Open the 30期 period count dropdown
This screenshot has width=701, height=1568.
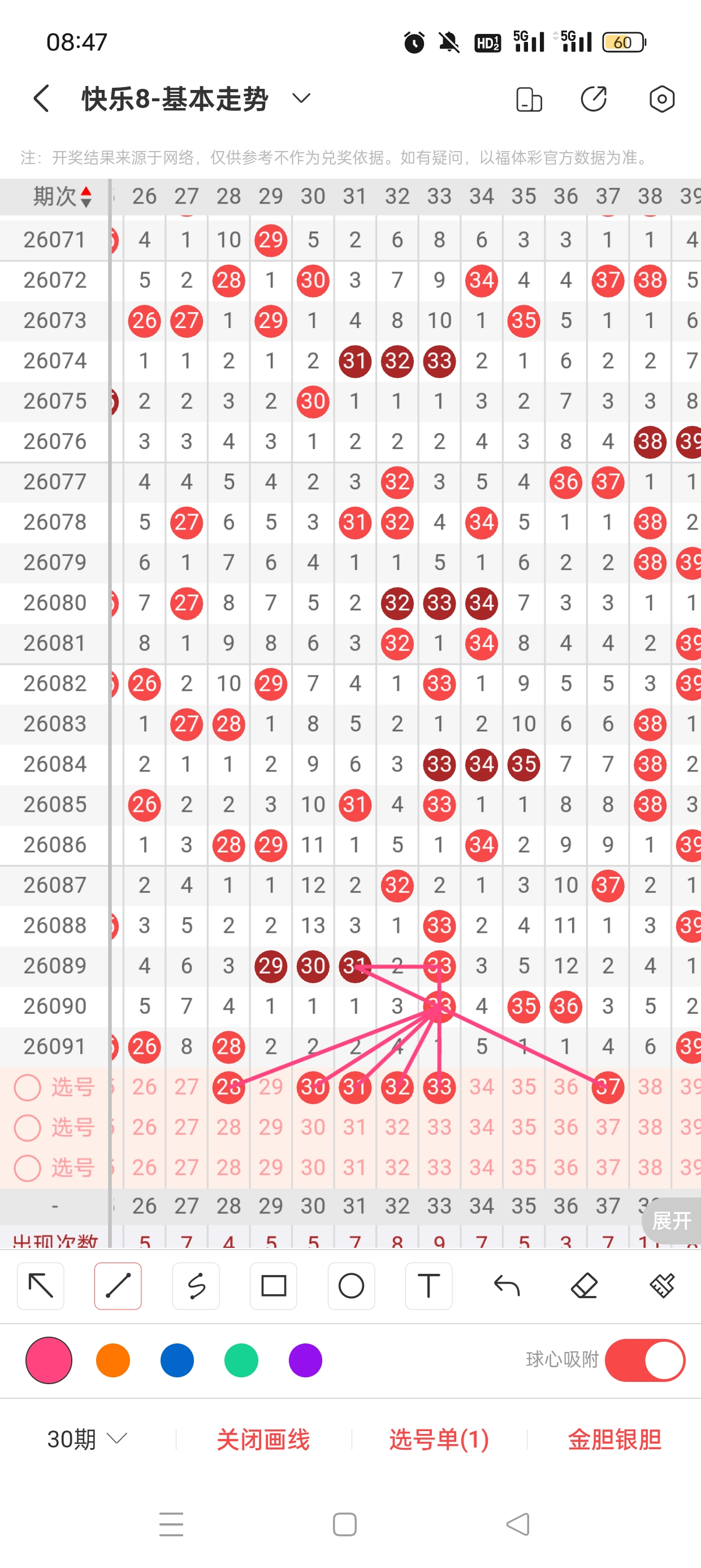(87, 1439)
